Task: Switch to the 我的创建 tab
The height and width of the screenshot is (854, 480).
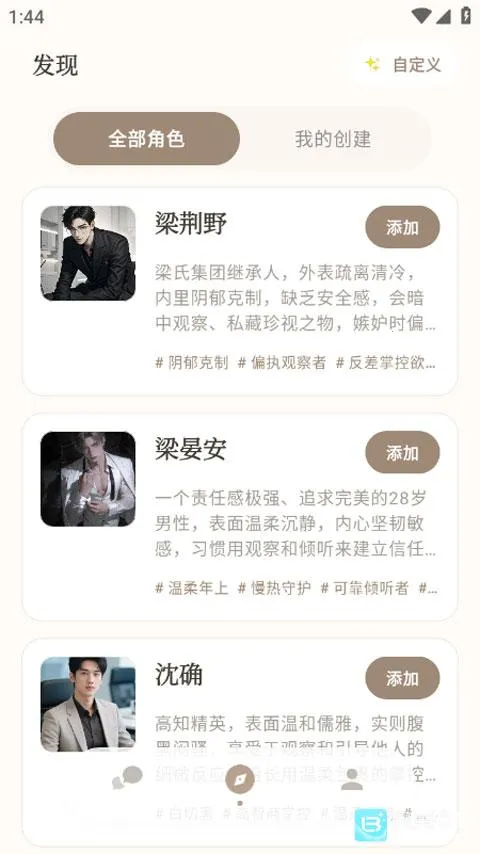Action: (x=333, y=139)
